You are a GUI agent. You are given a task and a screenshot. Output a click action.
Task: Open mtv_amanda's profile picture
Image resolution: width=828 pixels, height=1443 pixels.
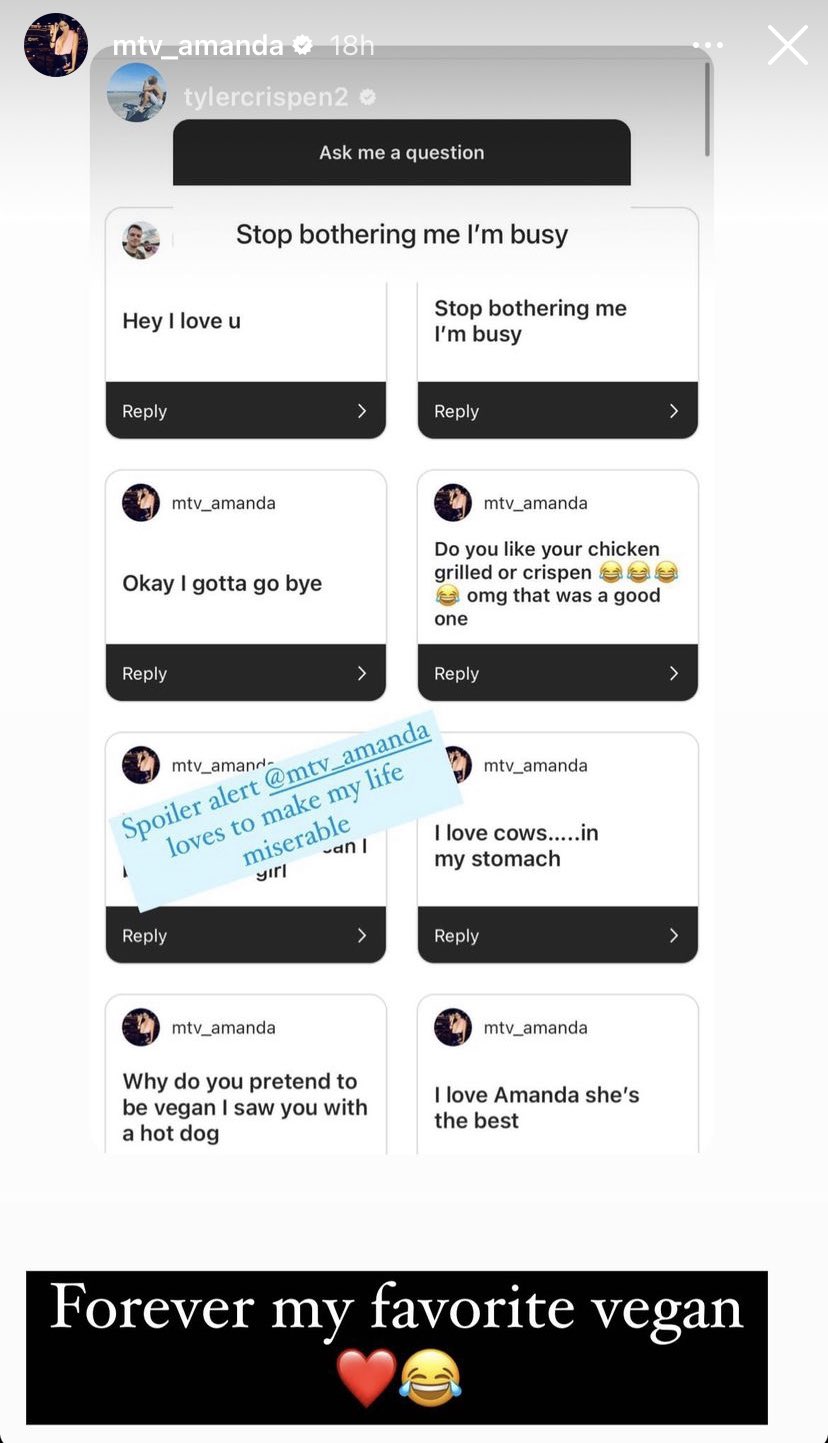click(x=56, y=45)
